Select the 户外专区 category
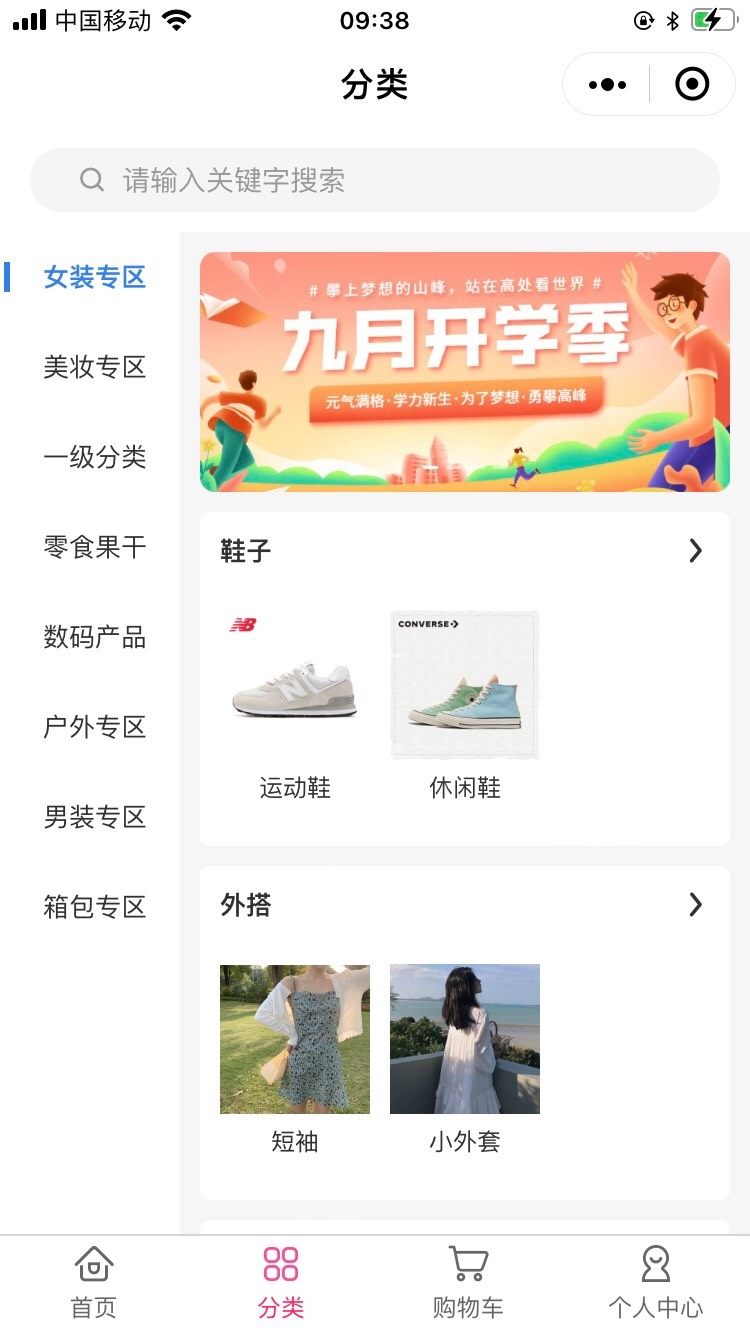 (95, 727)
